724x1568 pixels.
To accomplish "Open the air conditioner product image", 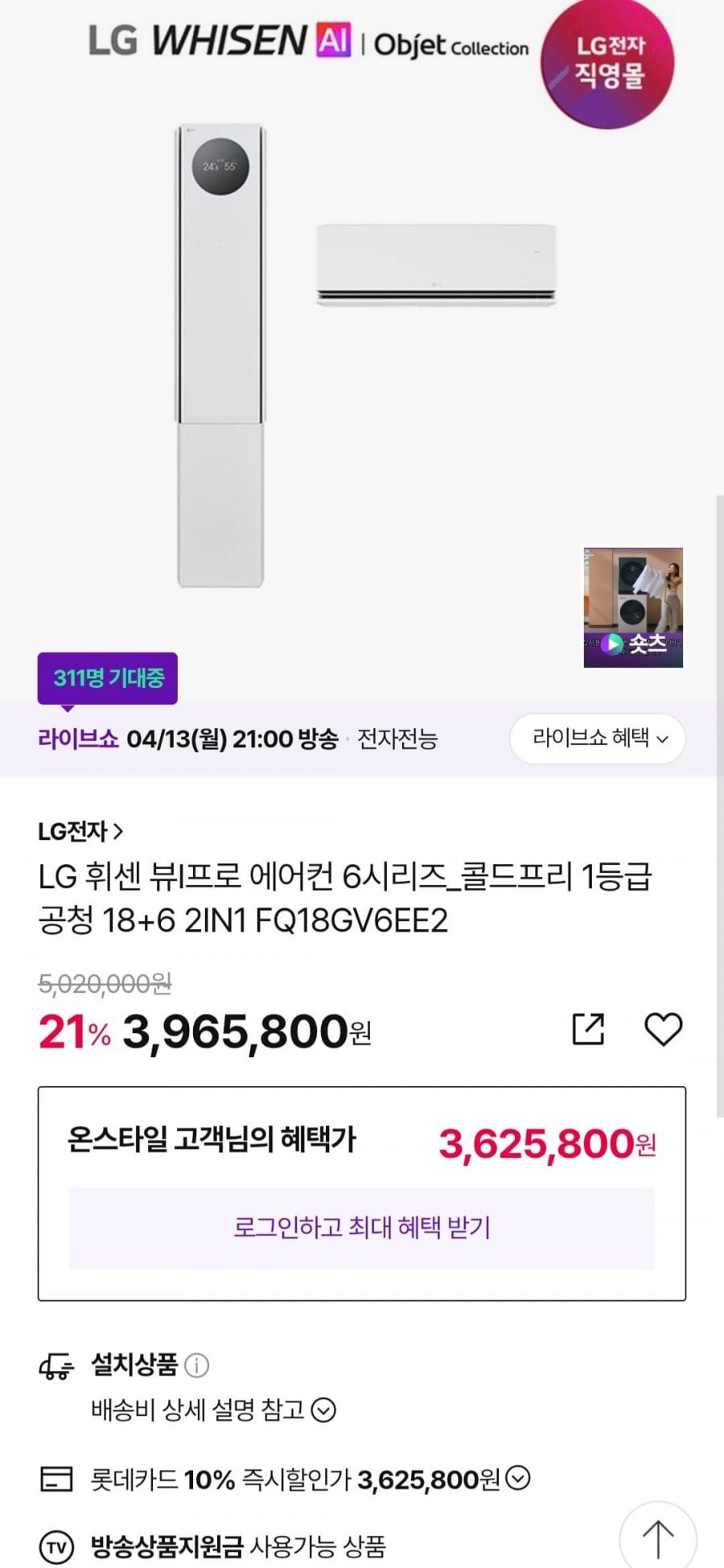I will [362, 354].
